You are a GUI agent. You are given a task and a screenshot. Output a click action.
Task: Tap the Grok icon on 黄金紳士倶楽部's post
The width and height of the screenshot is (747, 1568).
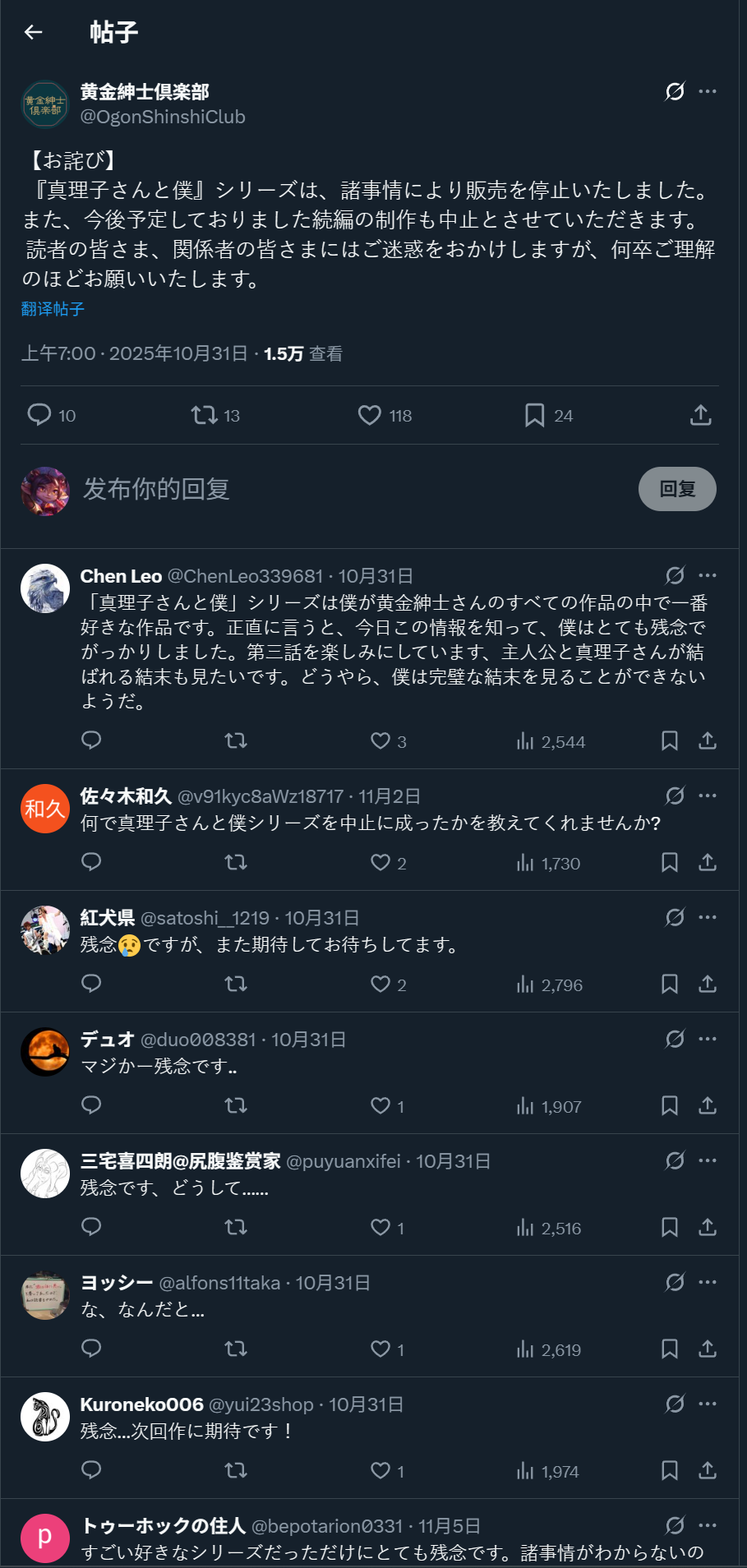click(675, 91)
